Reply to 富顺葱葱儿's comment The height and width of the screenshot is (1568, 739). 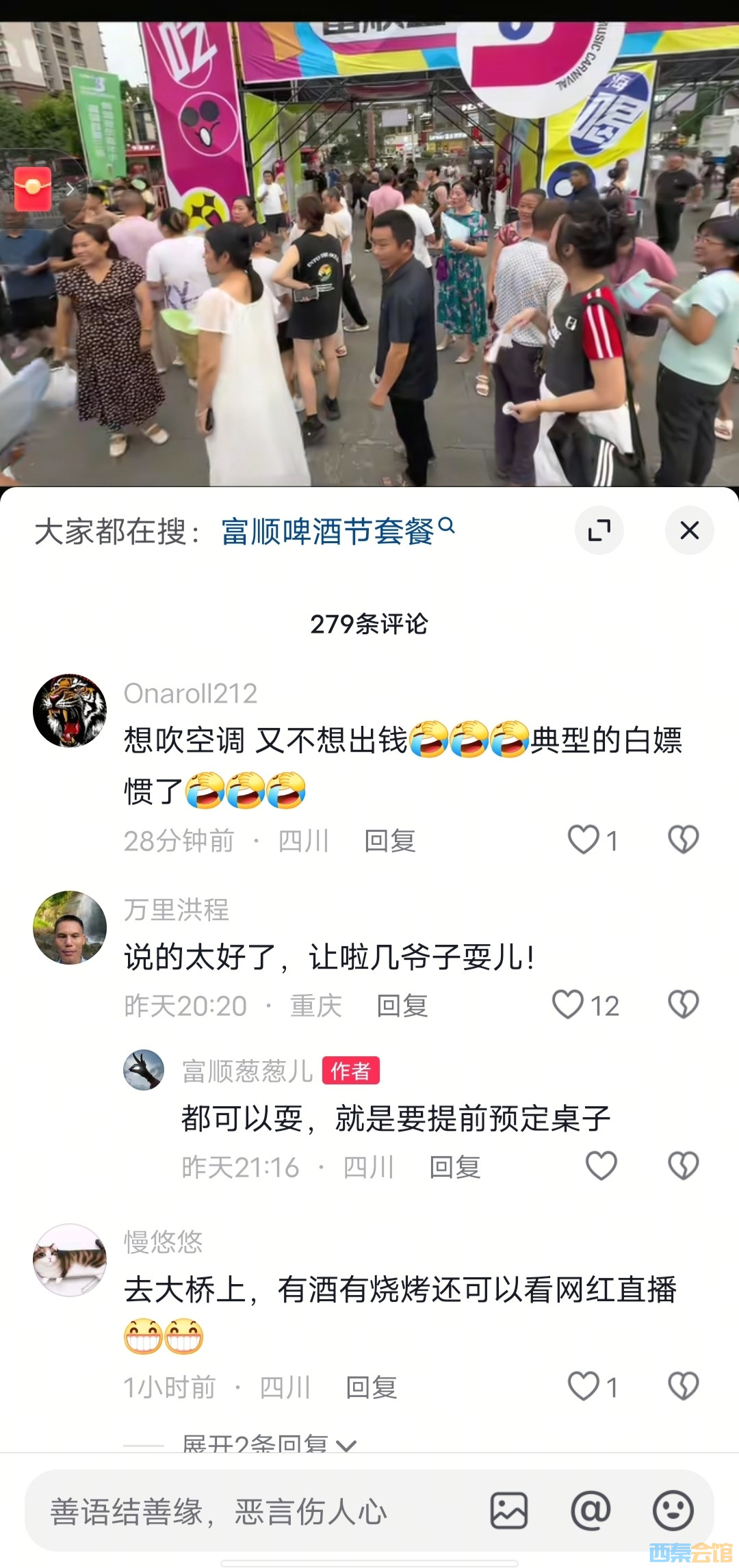(454, 1167)
